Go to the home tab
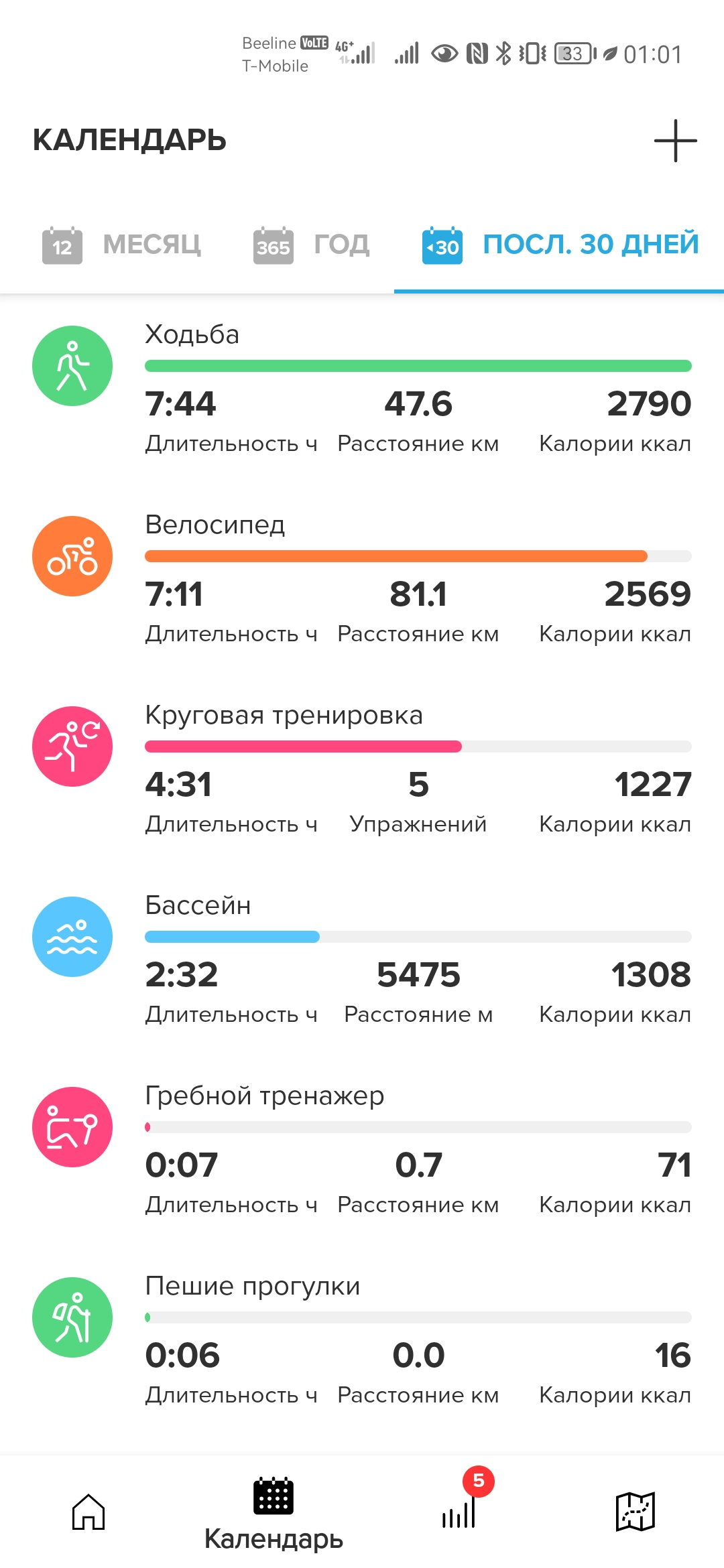 coord(89,1512)
